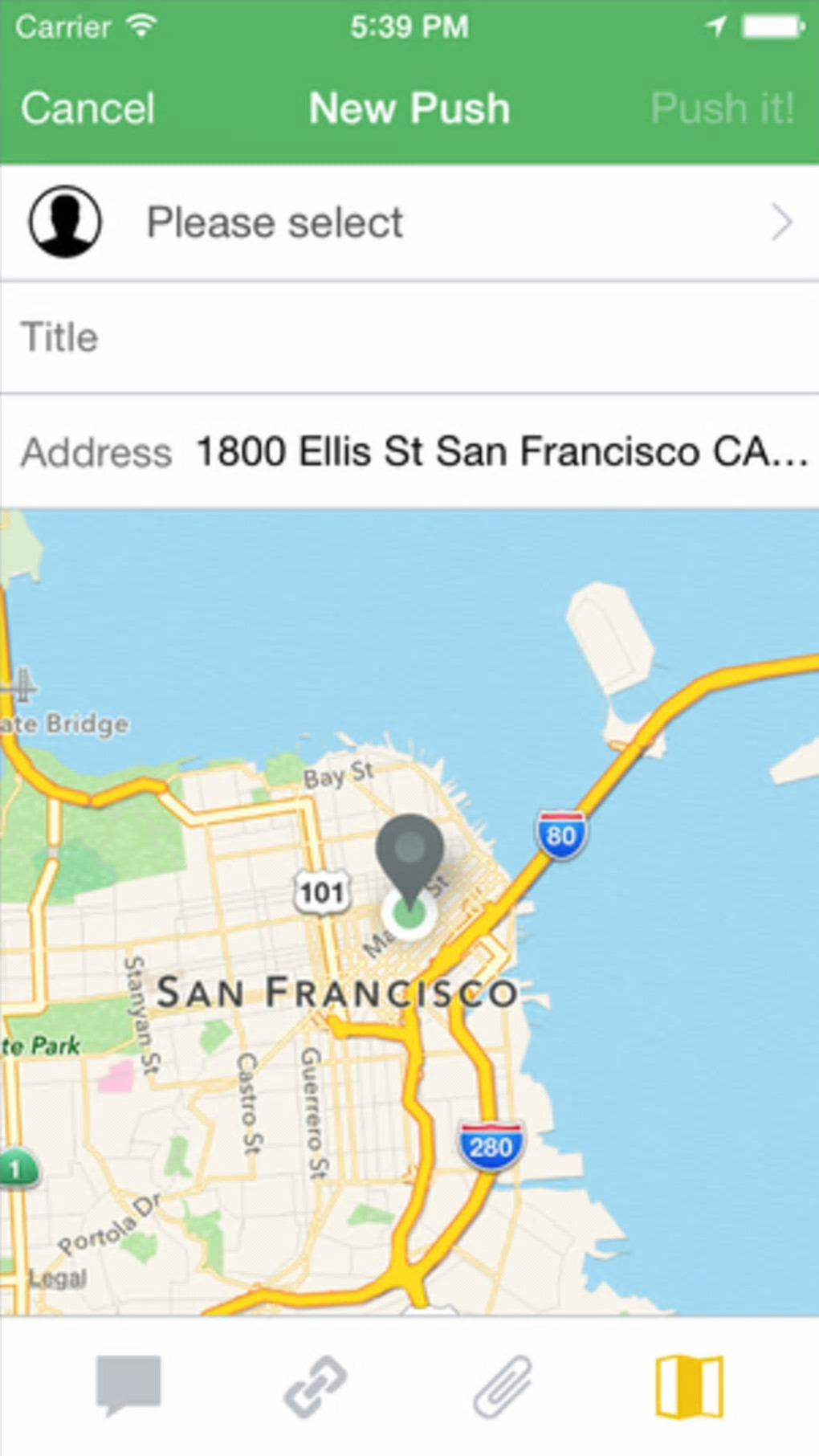The image size is (819, 1456).
Task: Tap the Push it! button
Action: [x=722, y=108]
